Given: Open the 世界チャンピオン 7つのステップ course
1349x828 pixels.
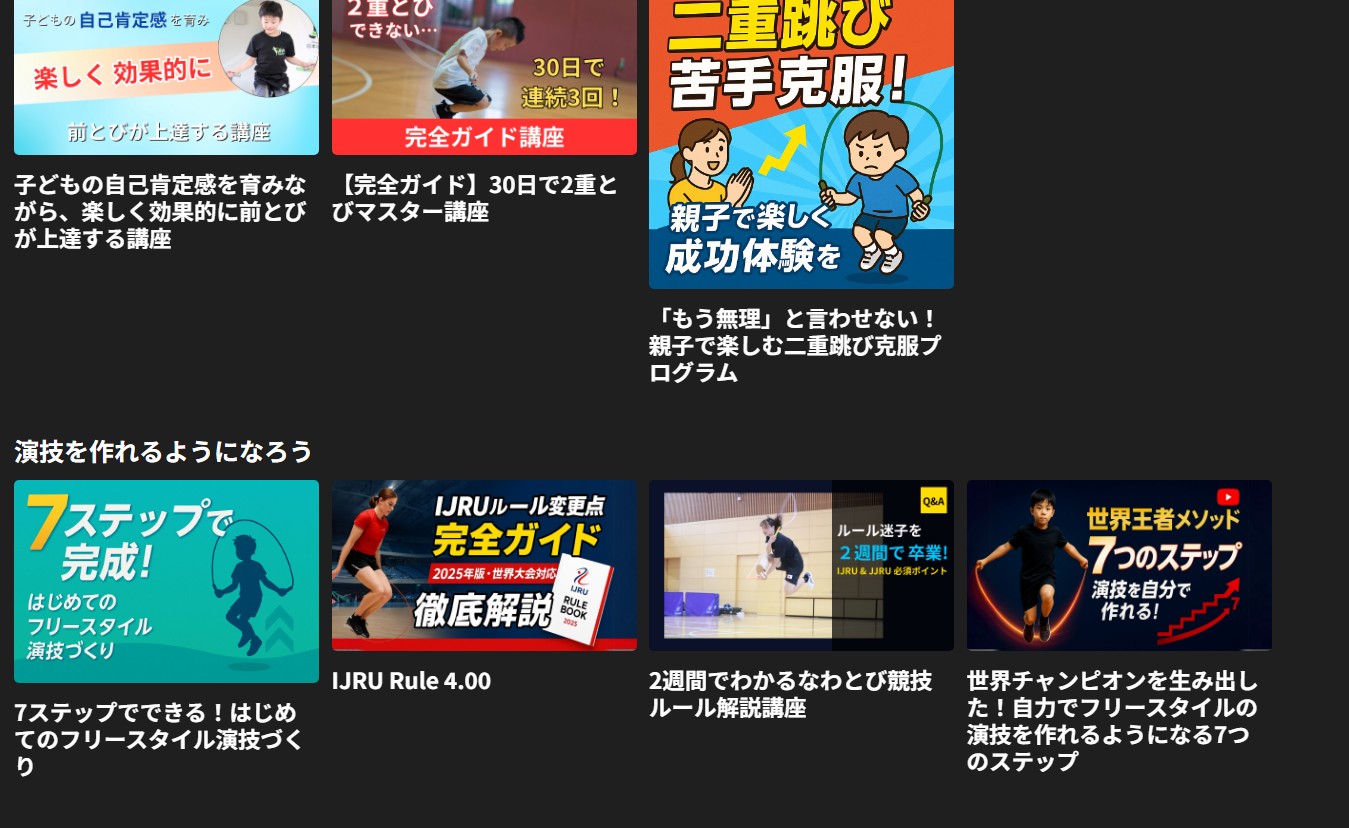Looking at the screenshot, I should [x=1119, y=565].
